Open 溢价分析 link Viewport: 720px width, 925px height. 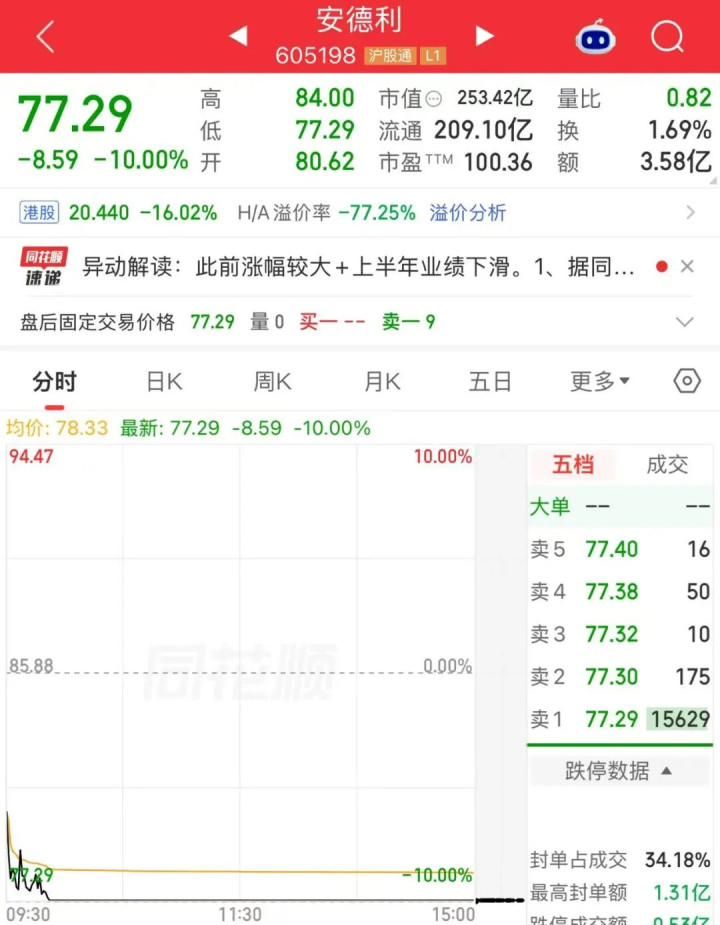[x=467, y=213]
